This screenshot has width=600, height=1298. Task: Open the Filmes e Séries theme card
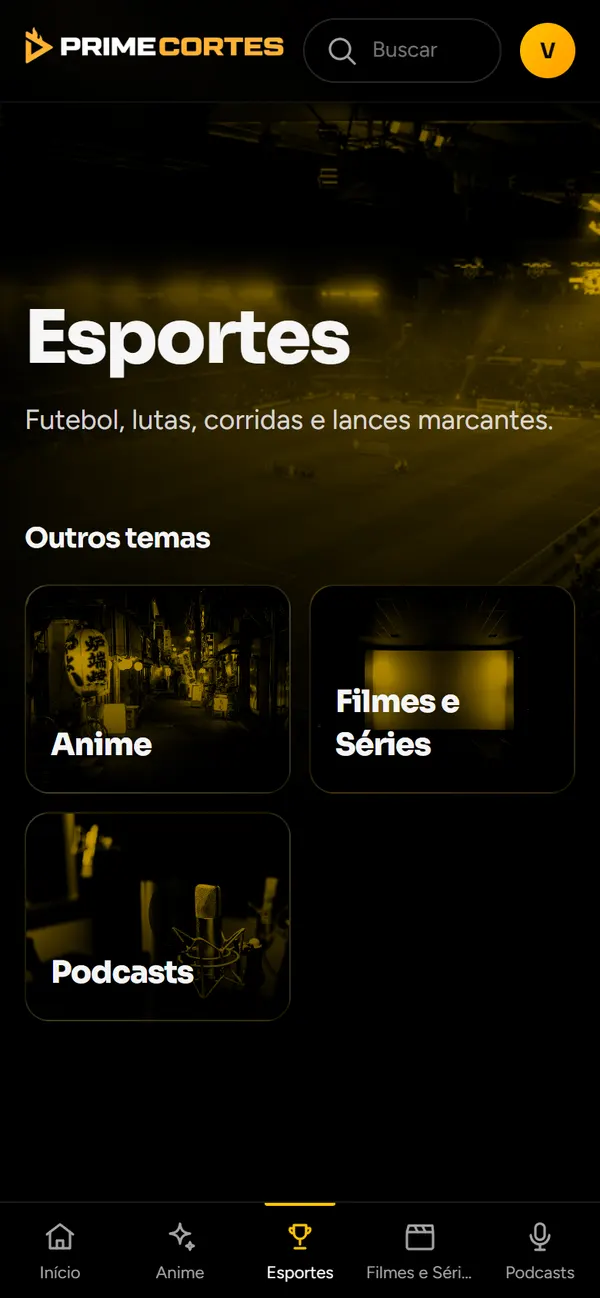[x=442, y=689]
